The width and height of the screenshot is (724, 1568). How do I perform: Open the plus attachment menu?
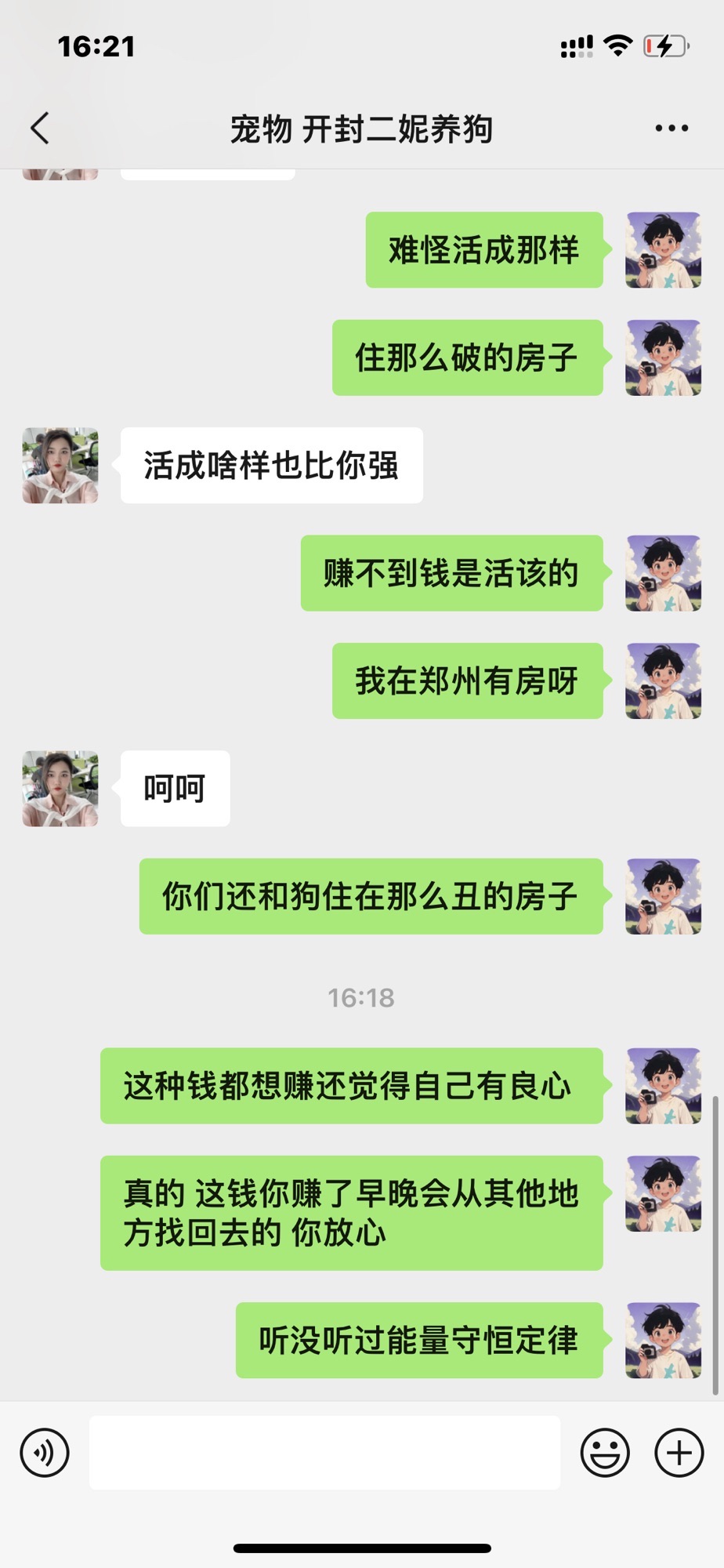pos(679,1453)
